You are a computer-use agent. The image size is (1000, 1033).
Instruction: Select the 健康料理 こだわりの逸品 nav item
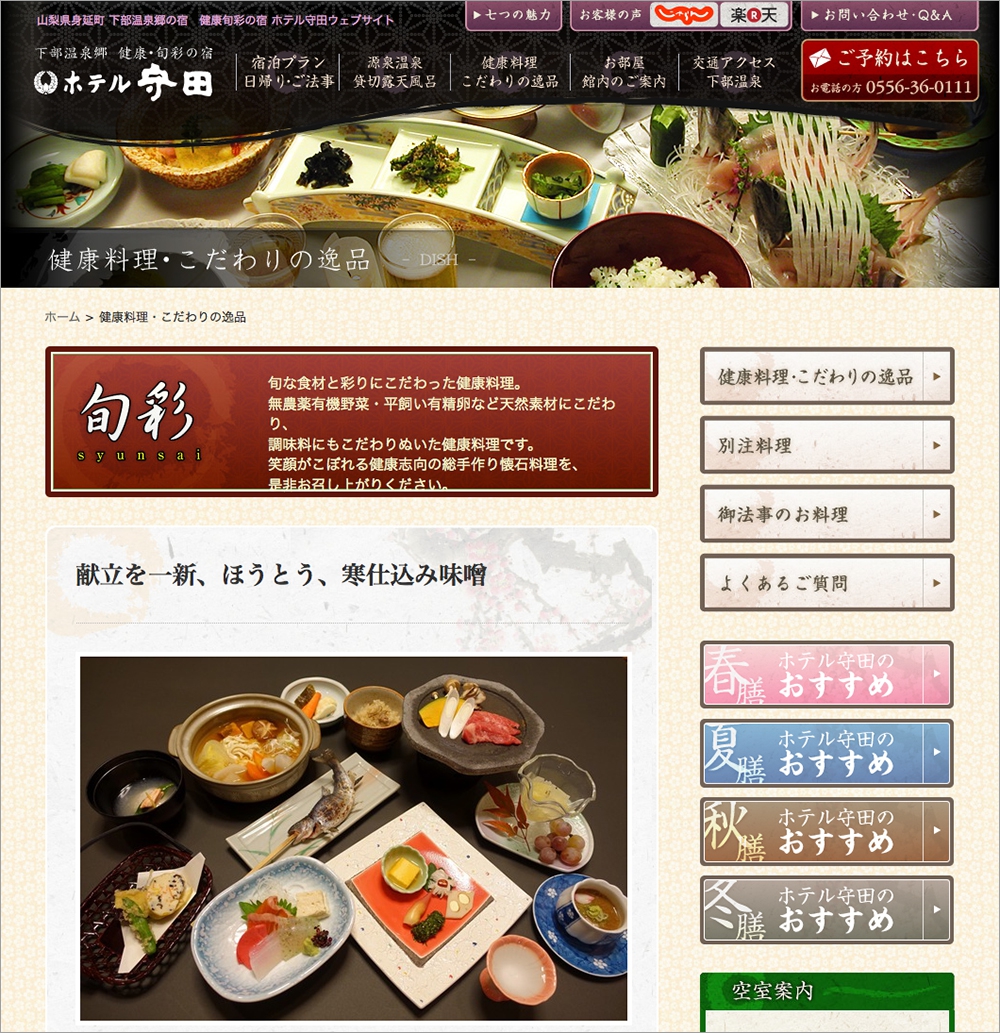click(510, 72)
